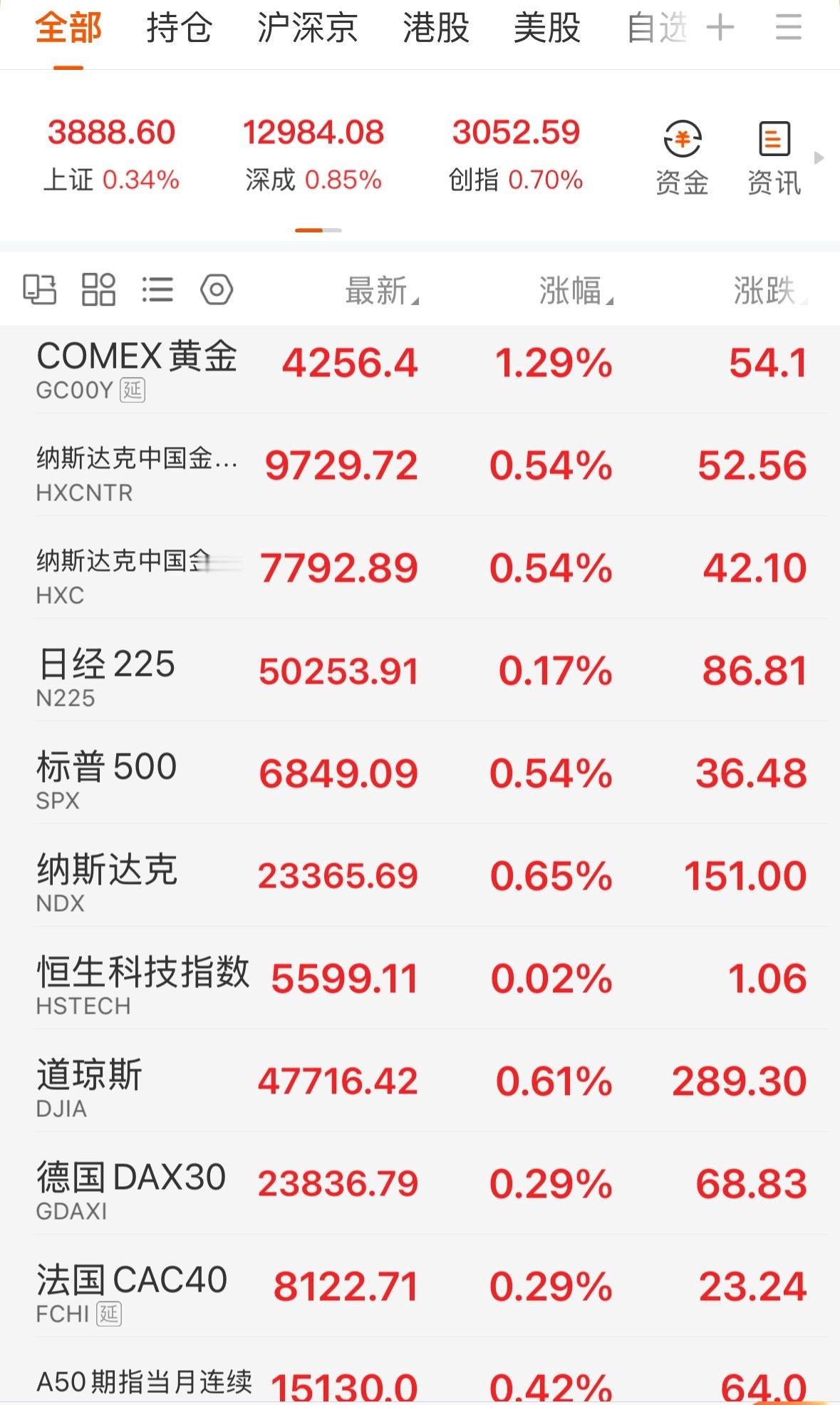Switch to the 持仓 tab
This screenshot has width=840, height=1405.
(179, 29)
